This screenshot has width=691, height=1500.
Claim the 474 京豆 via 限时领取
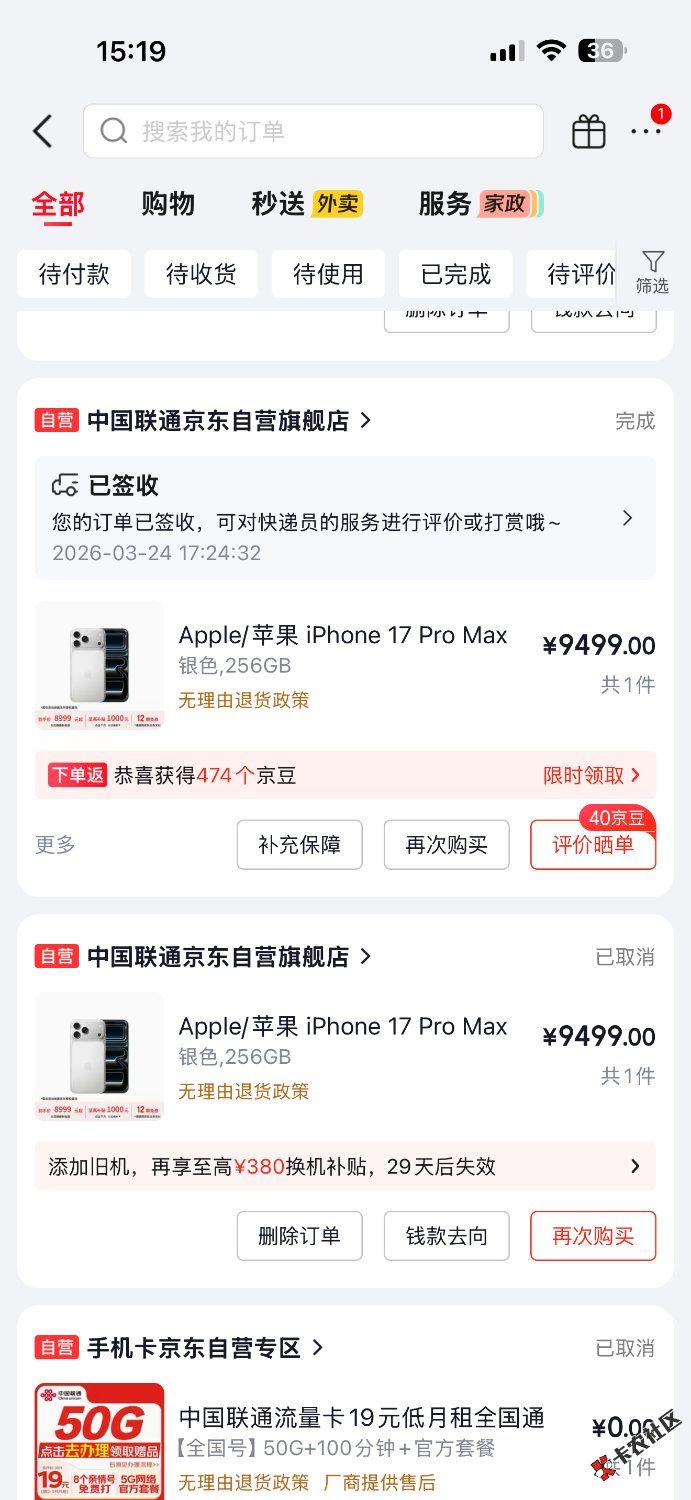pos(591,775)
